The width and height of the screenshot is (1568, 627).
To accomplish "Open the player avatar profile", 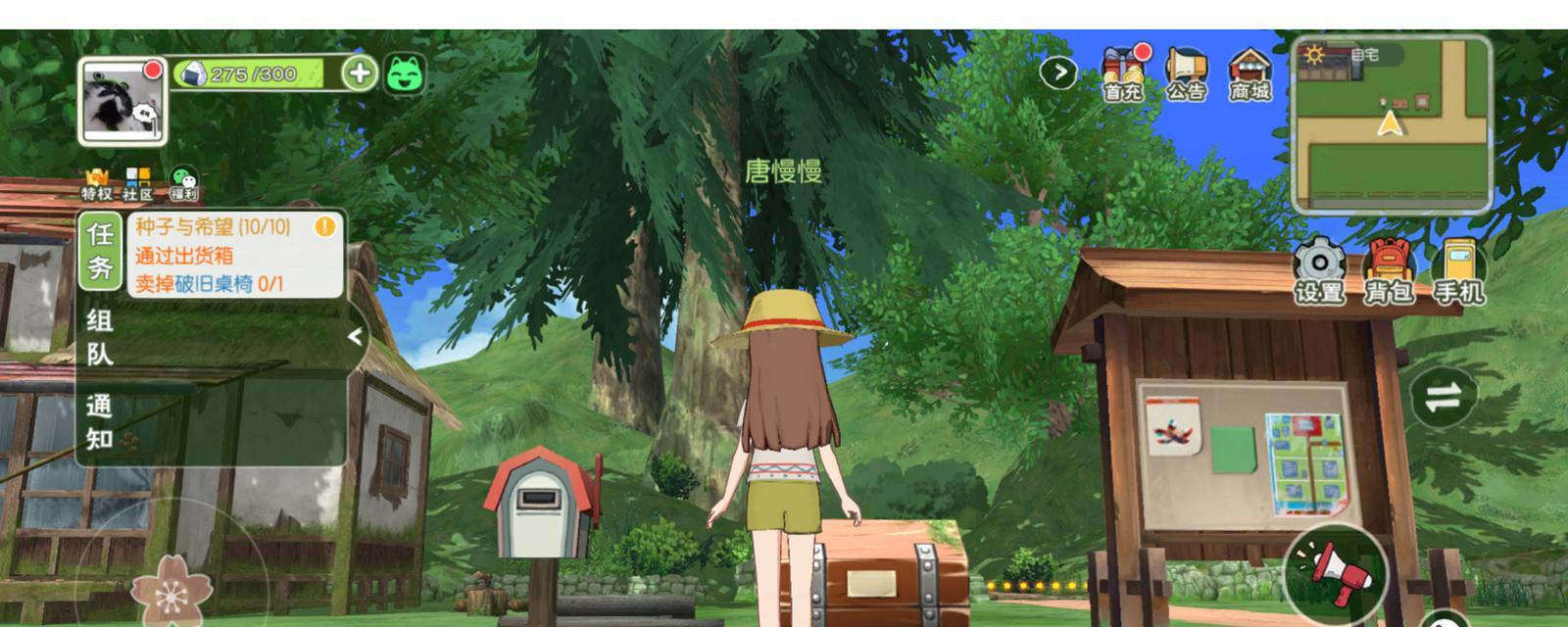I will coord(122,102).
